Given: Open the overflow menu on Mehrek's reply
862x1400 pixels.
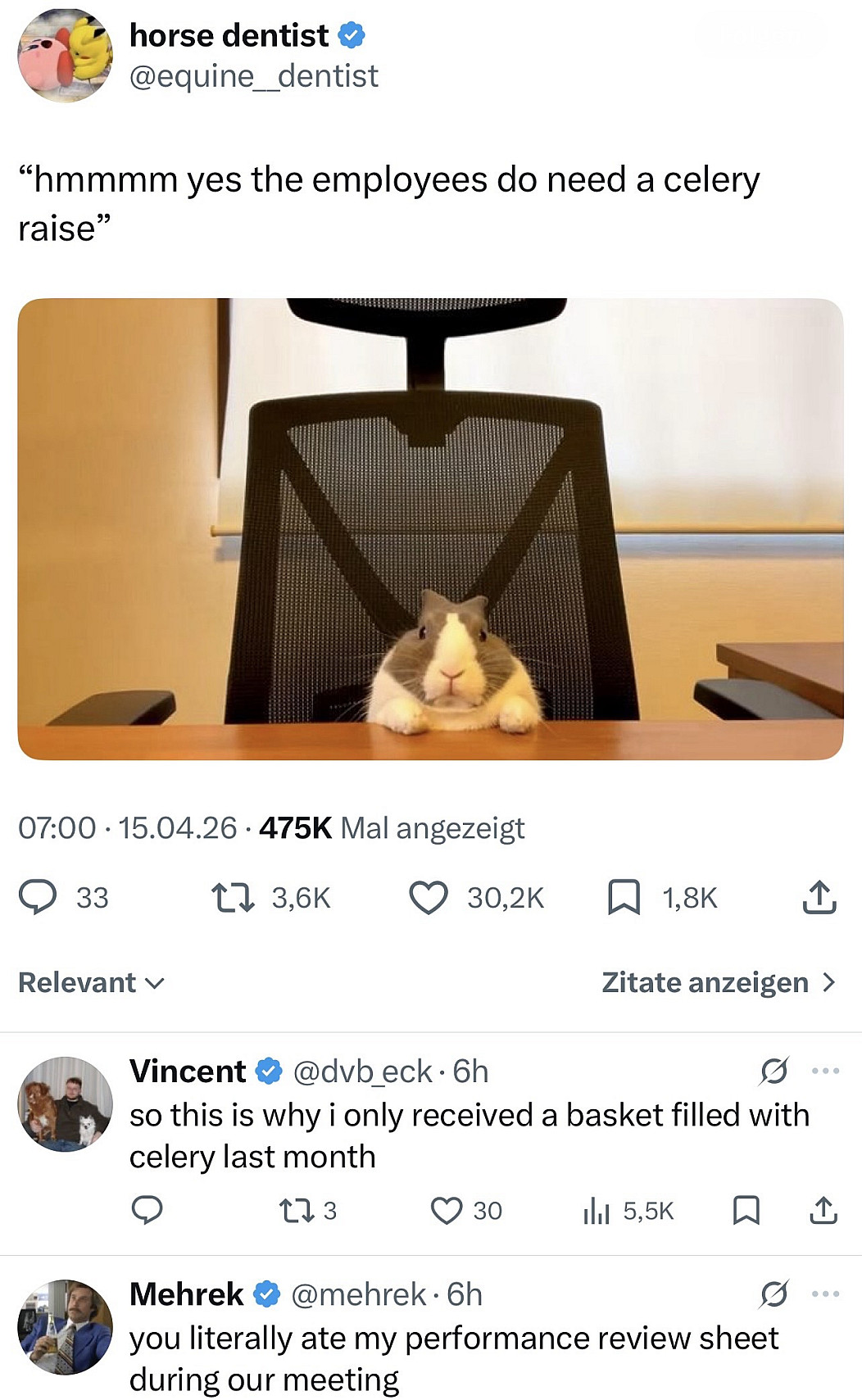Looking at the screenshot, I should (825, 1294).
